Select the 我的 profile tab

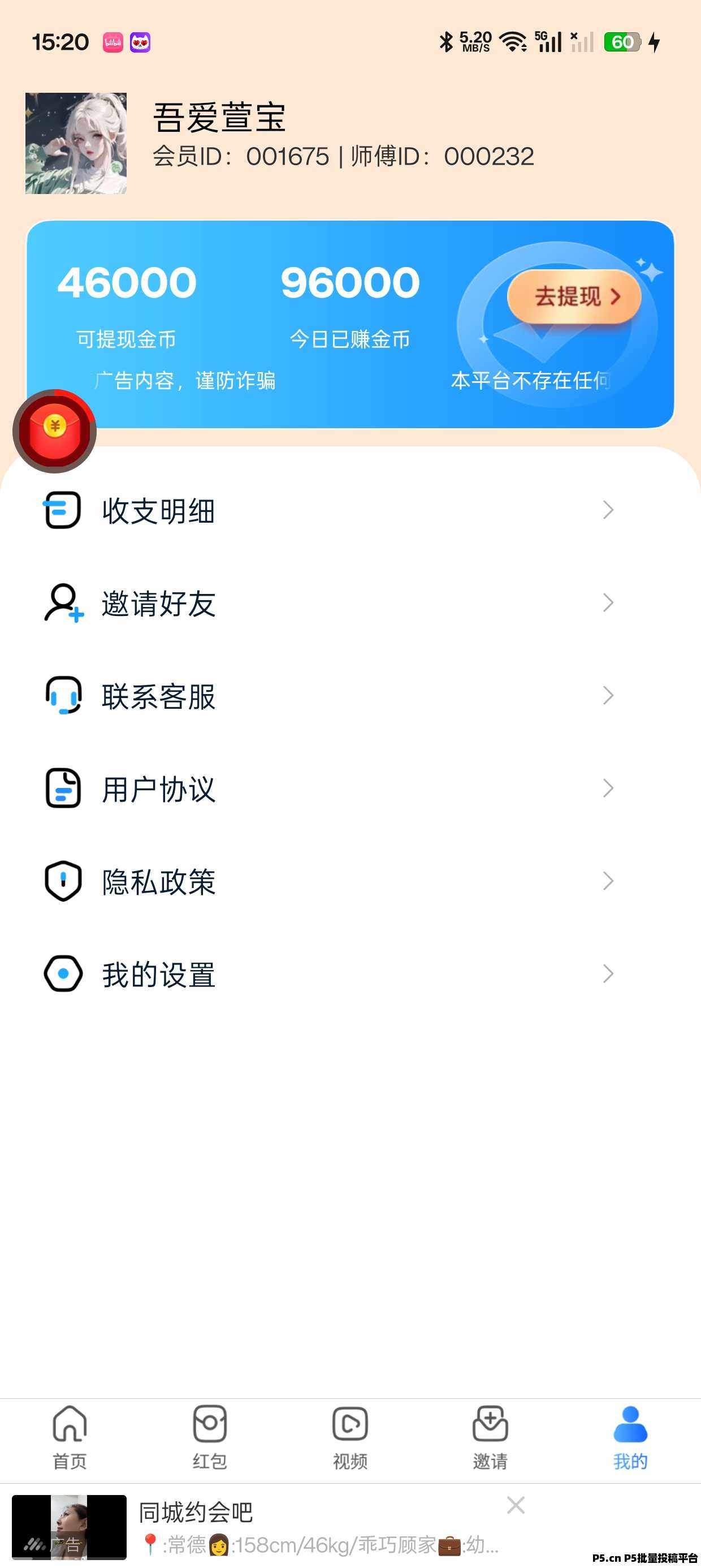coord(630,1438)
